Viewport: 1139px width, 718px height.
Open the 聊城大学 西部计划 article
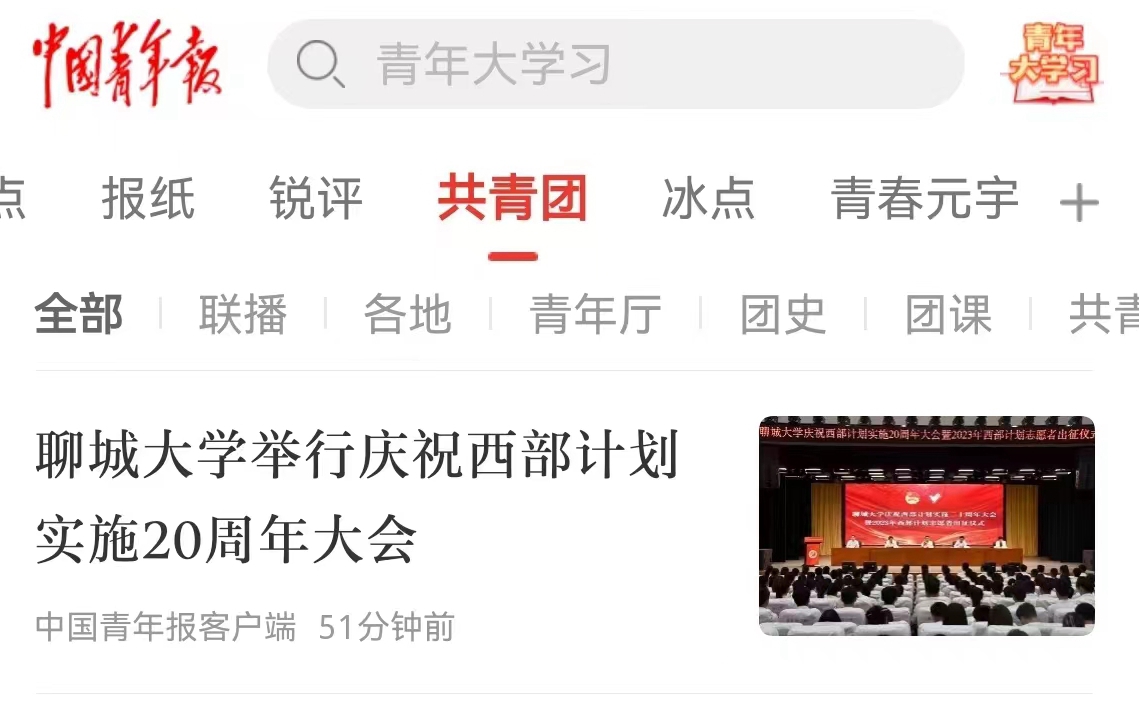pos(358,497)
